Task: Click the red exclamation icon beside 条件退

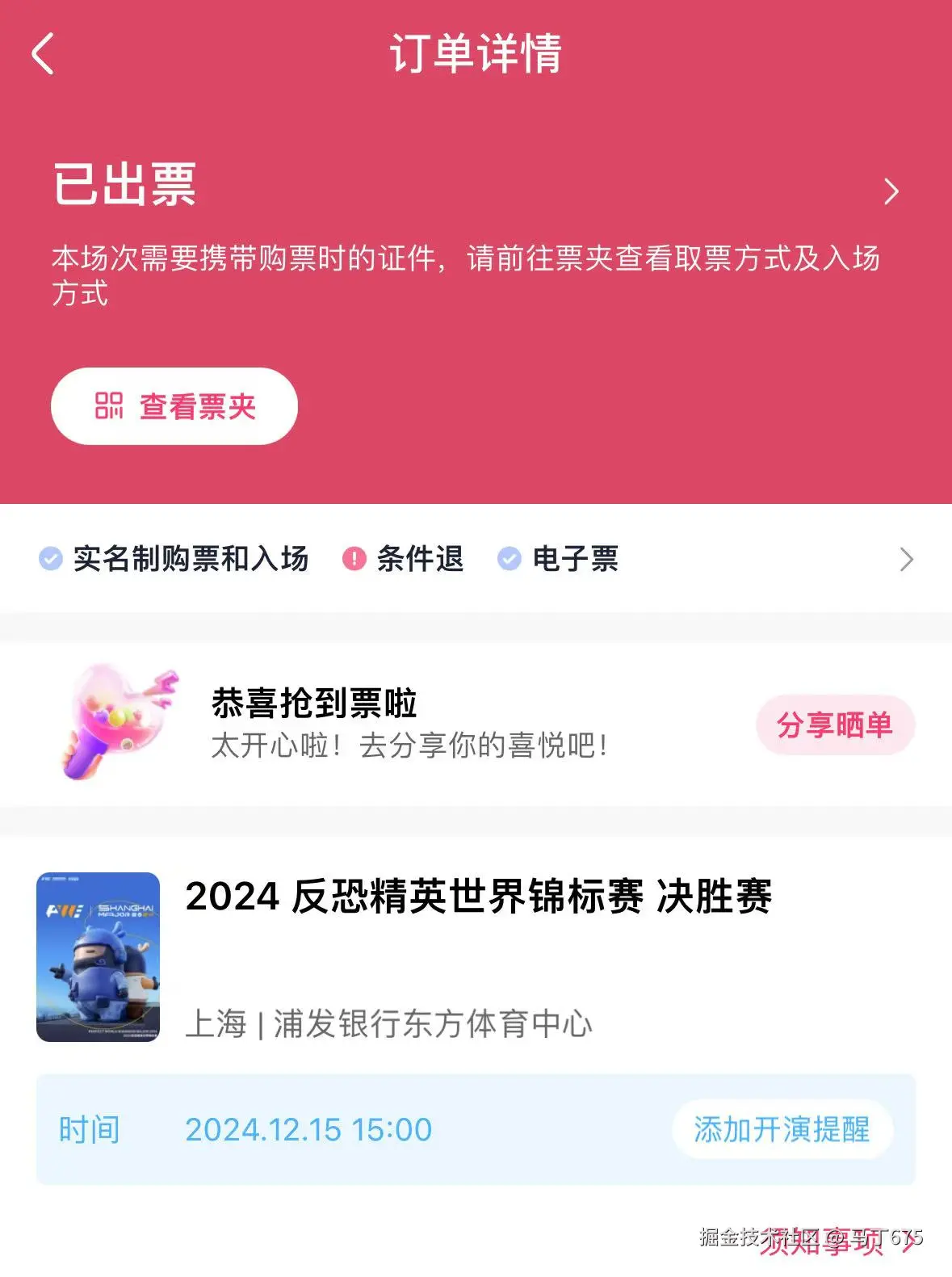Action: coord(355,558)
